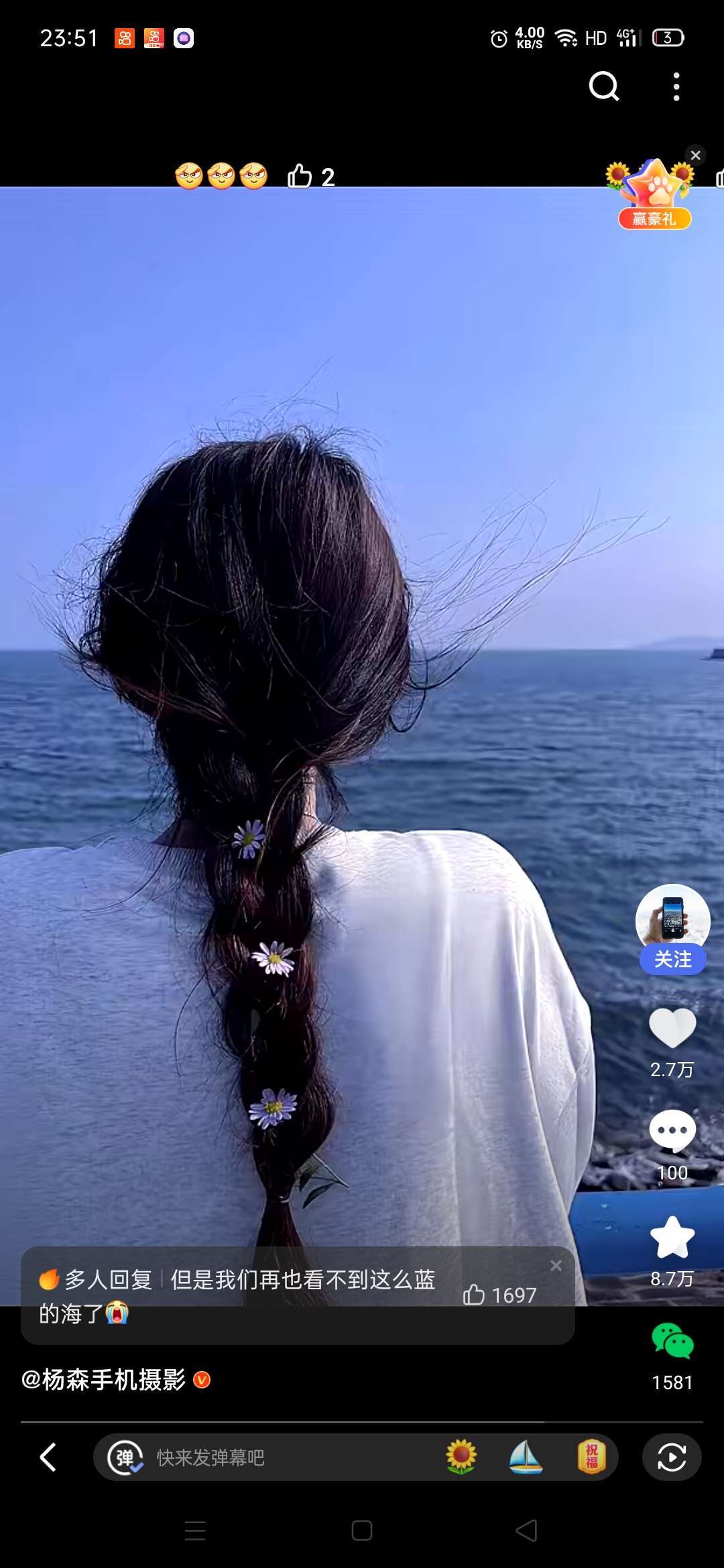Send the sunflower sticker danmaku

point(461,1457)
